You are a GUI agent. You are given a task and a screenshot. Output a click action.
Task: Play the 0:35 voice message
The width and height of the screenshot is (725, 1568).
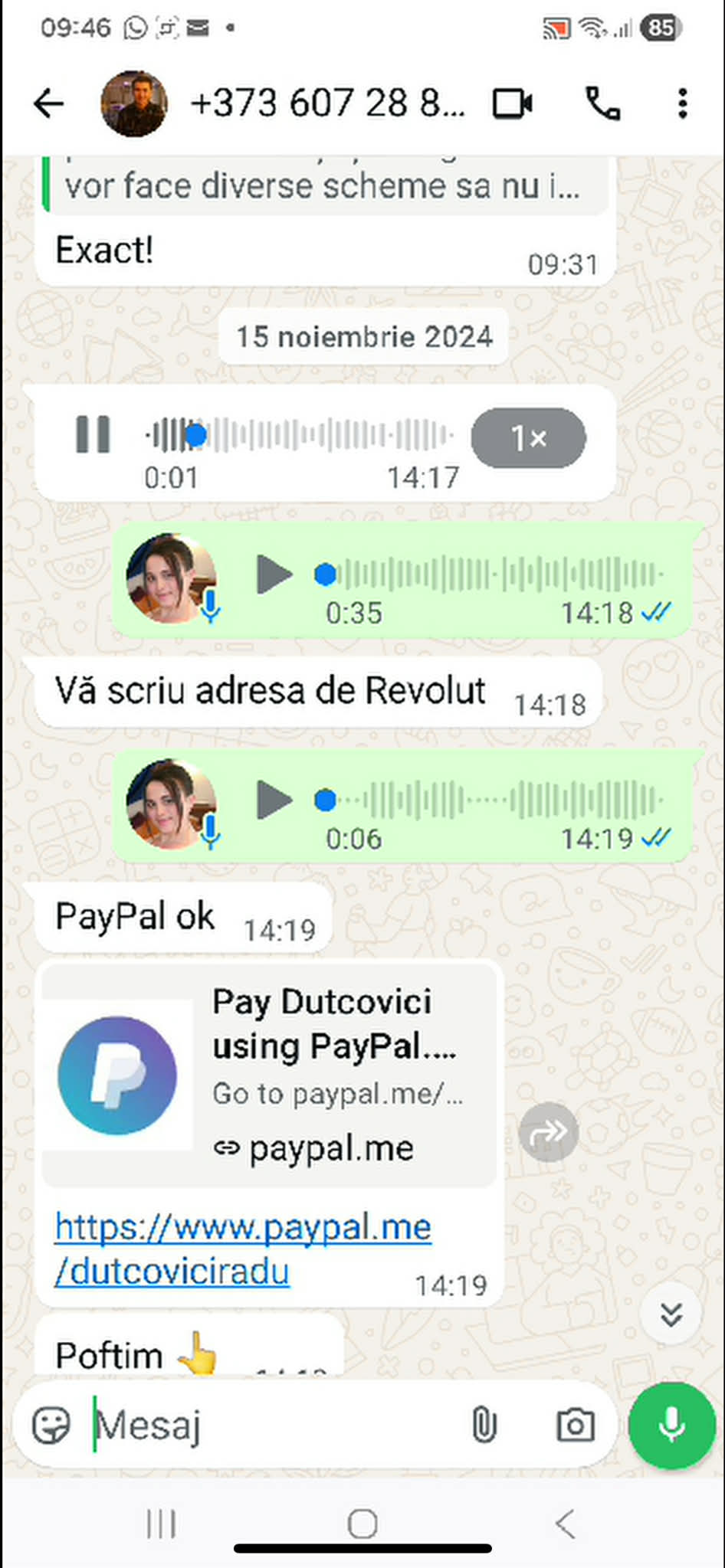pyautogui.click(x=274, y=574)
